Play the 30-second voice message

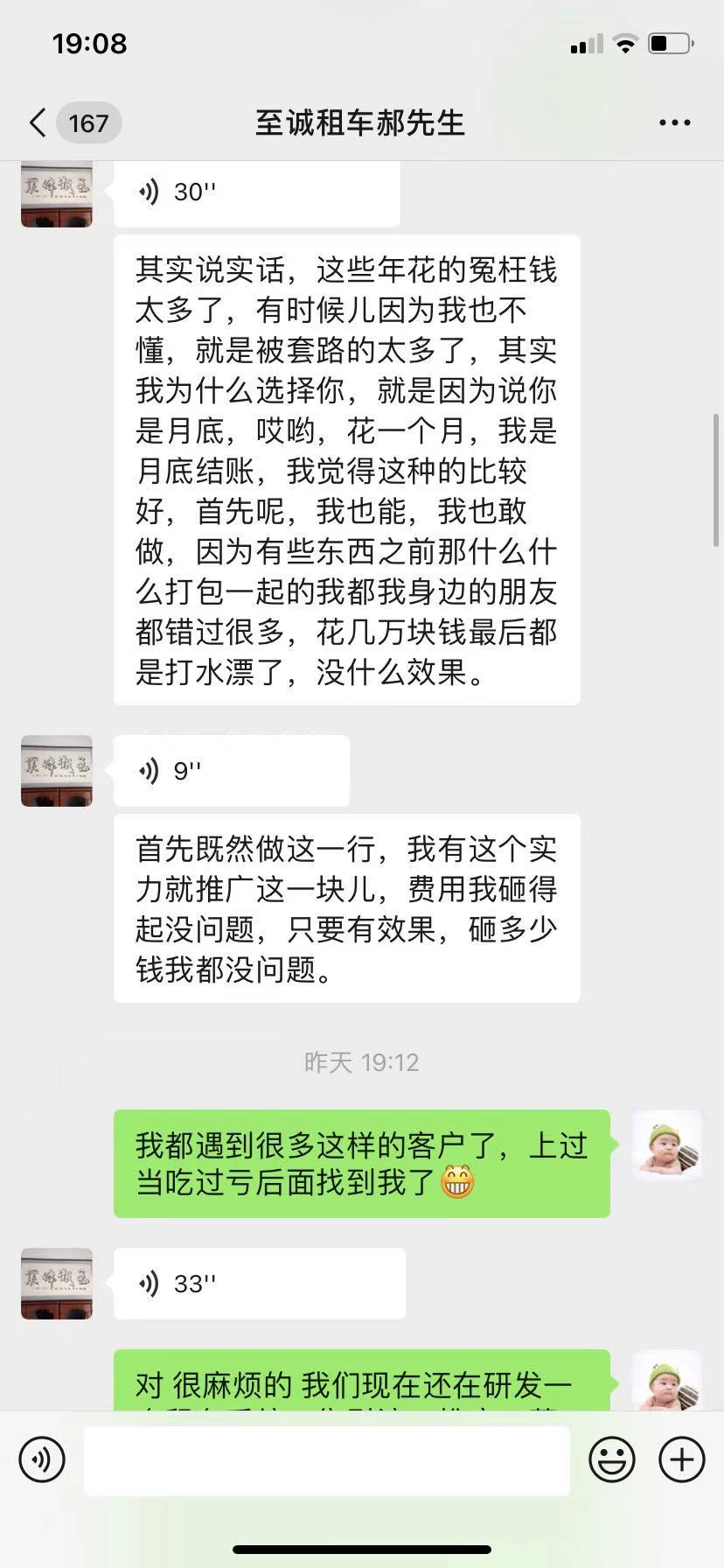pyautogui.click(x=256, y=192)
